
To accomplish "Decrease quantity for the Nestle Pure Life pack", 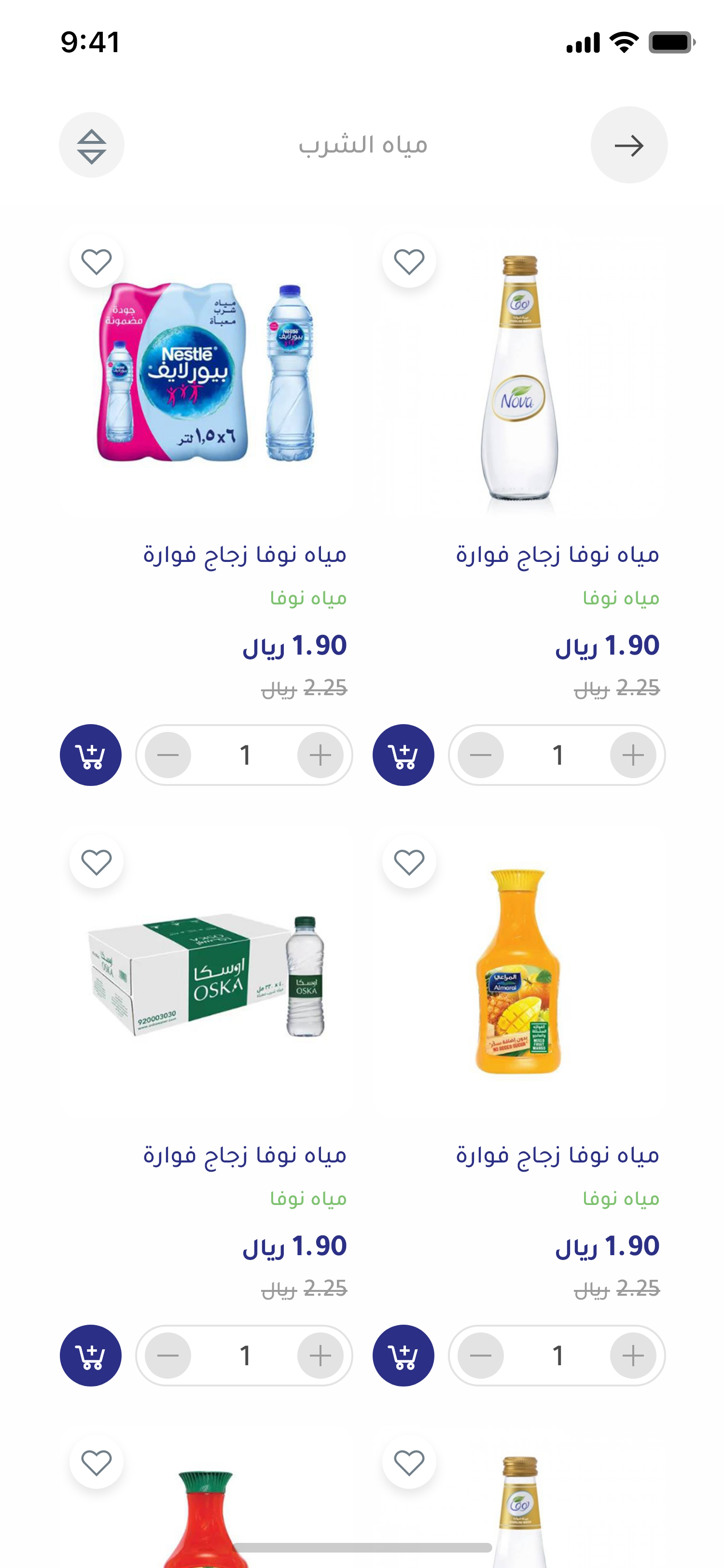I will (x=168, y=755).
